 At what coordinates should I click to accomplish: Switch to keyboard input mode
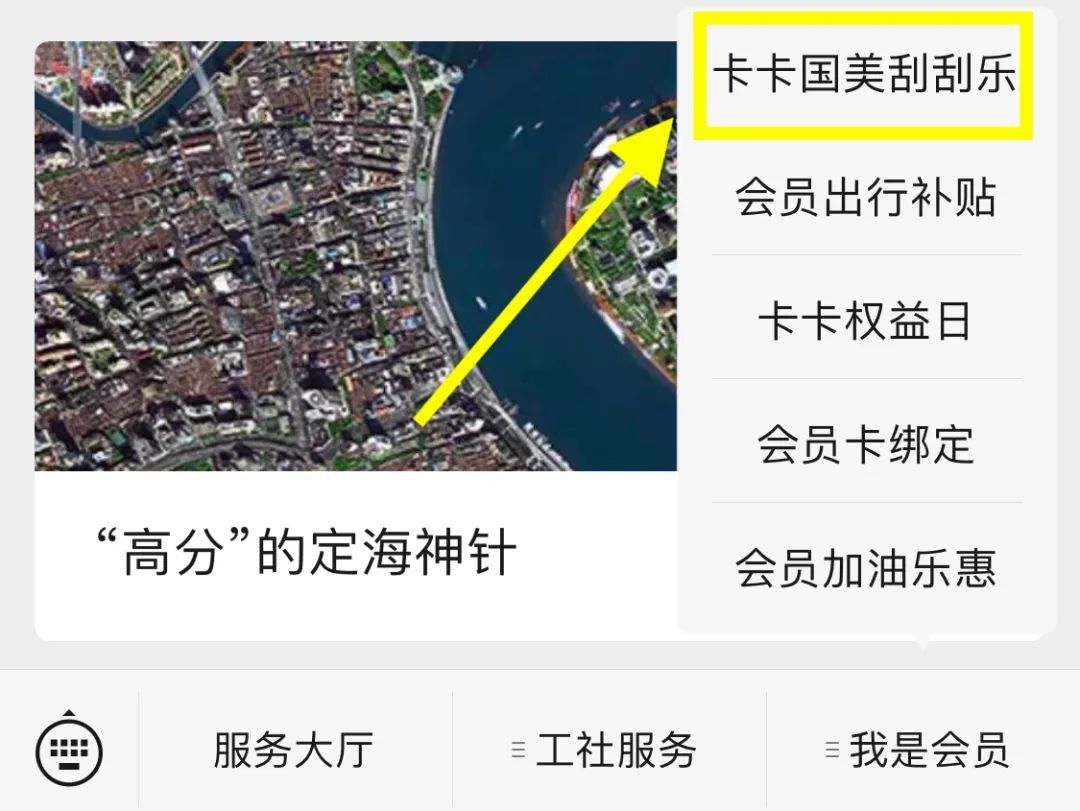pyautogui.click(x=69, y=750)
